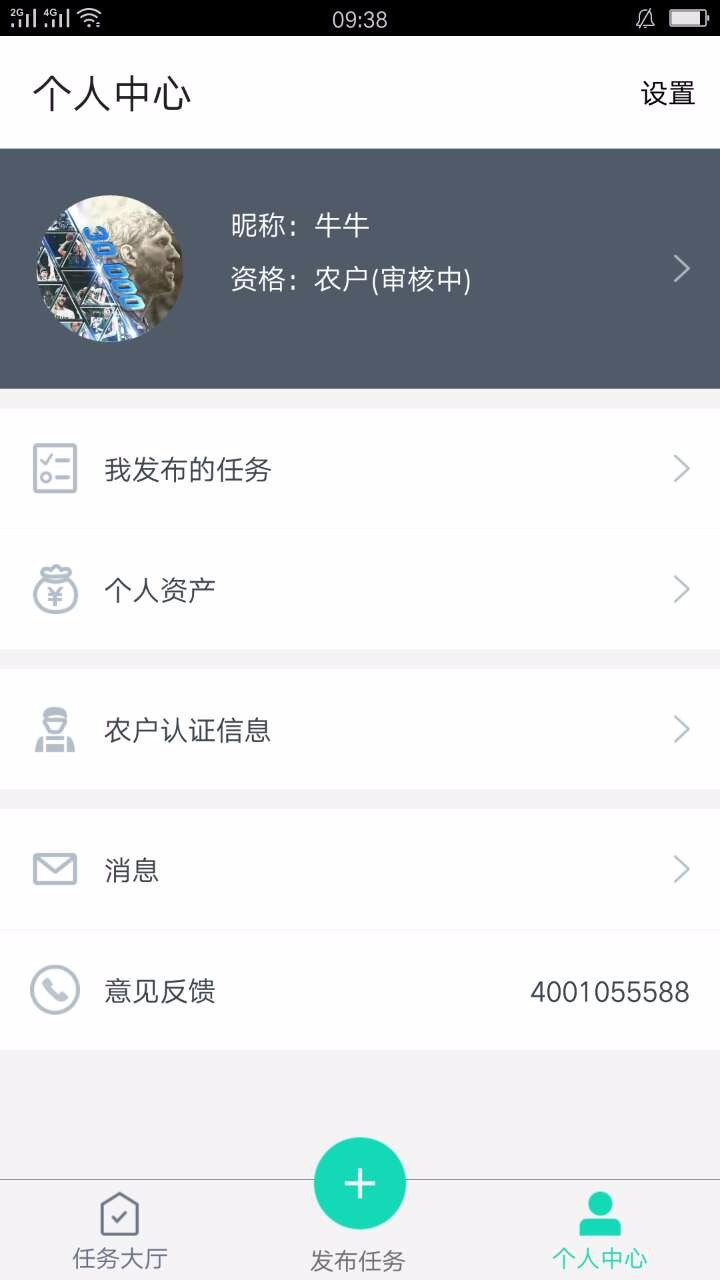The width and height of the screenshot is (720, 1280).
Task: Select the 个人中心 tab
Action: click(x=599, y=1231)
